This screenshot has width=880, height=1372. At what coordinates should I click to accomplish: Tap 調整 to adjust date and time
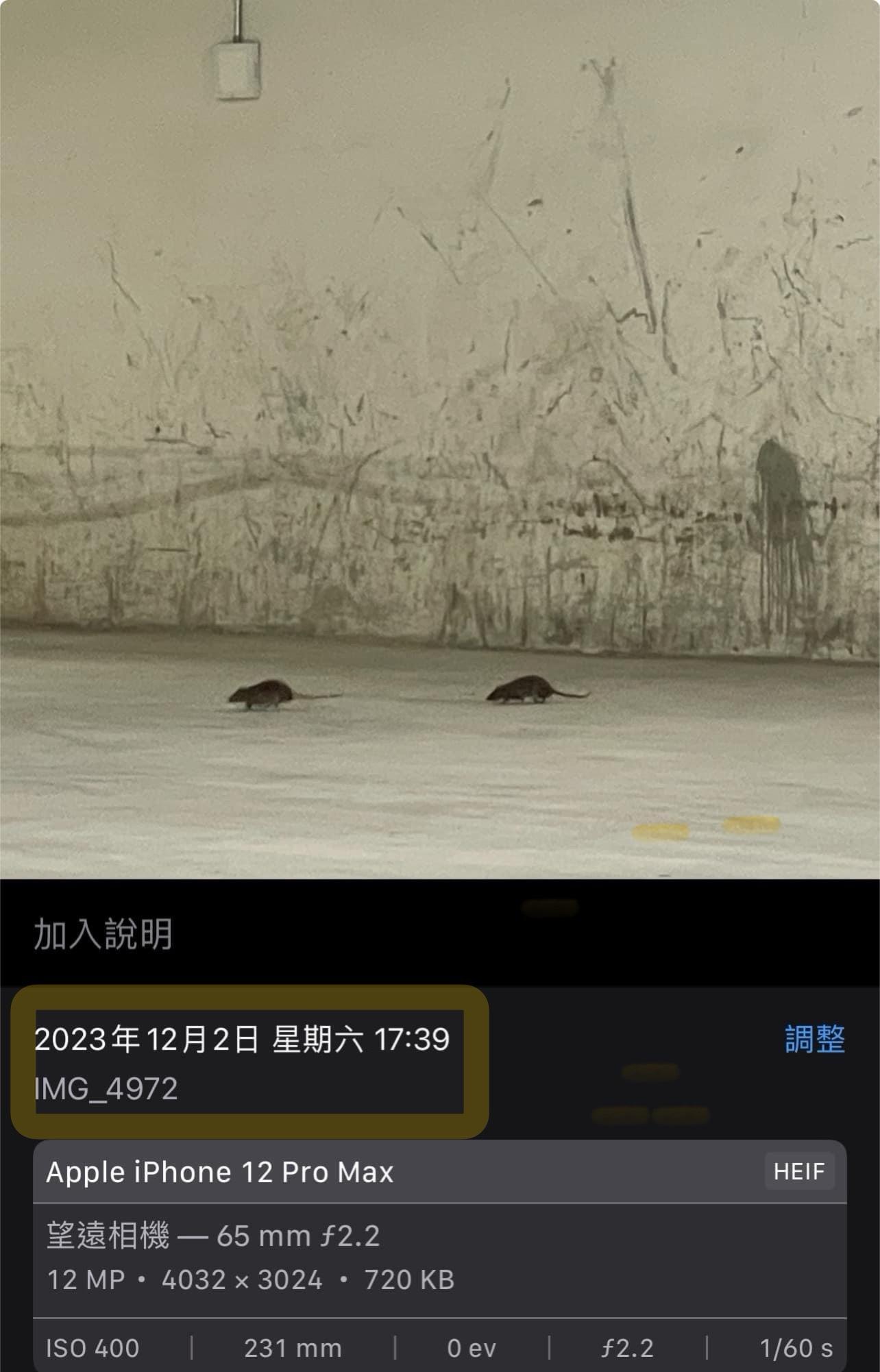click(x=814, y=1039)
